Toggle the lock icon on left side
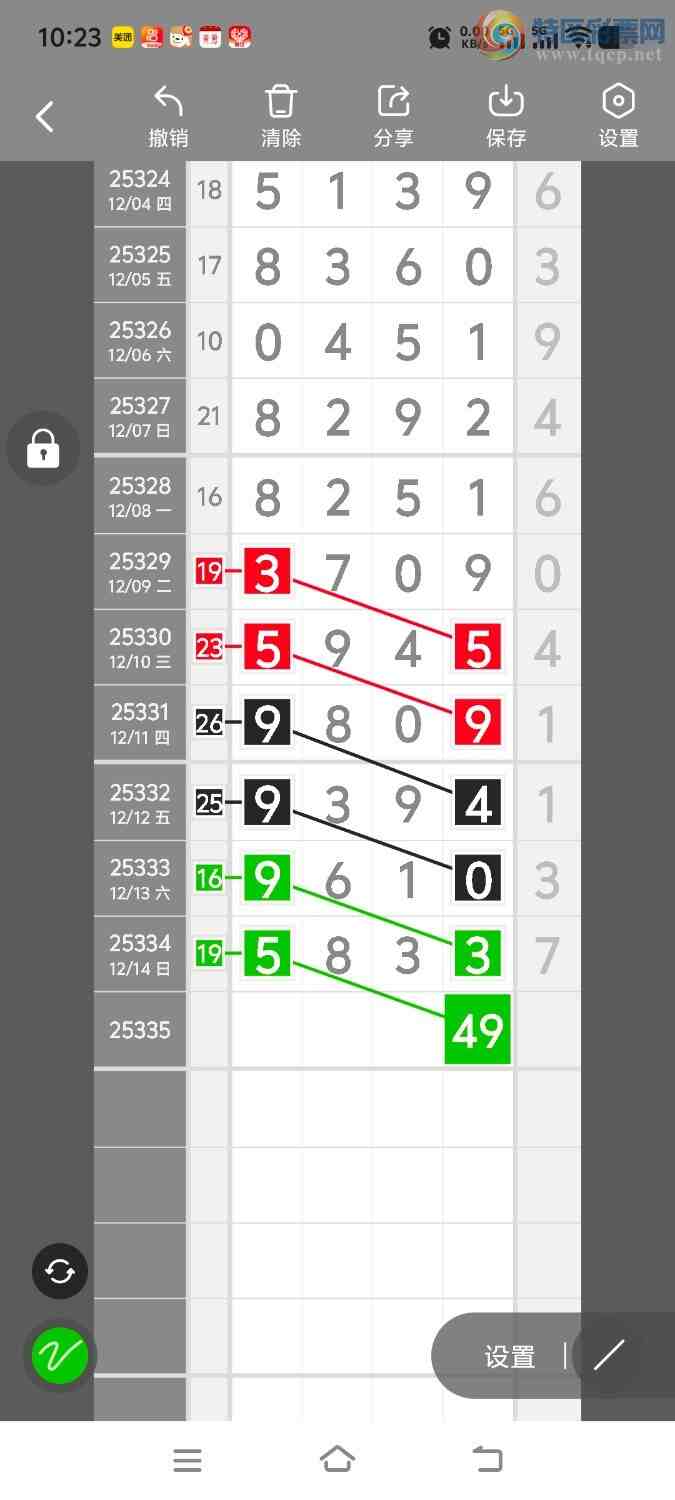This screenshot has height=1500, width=675. click(43, 449)
